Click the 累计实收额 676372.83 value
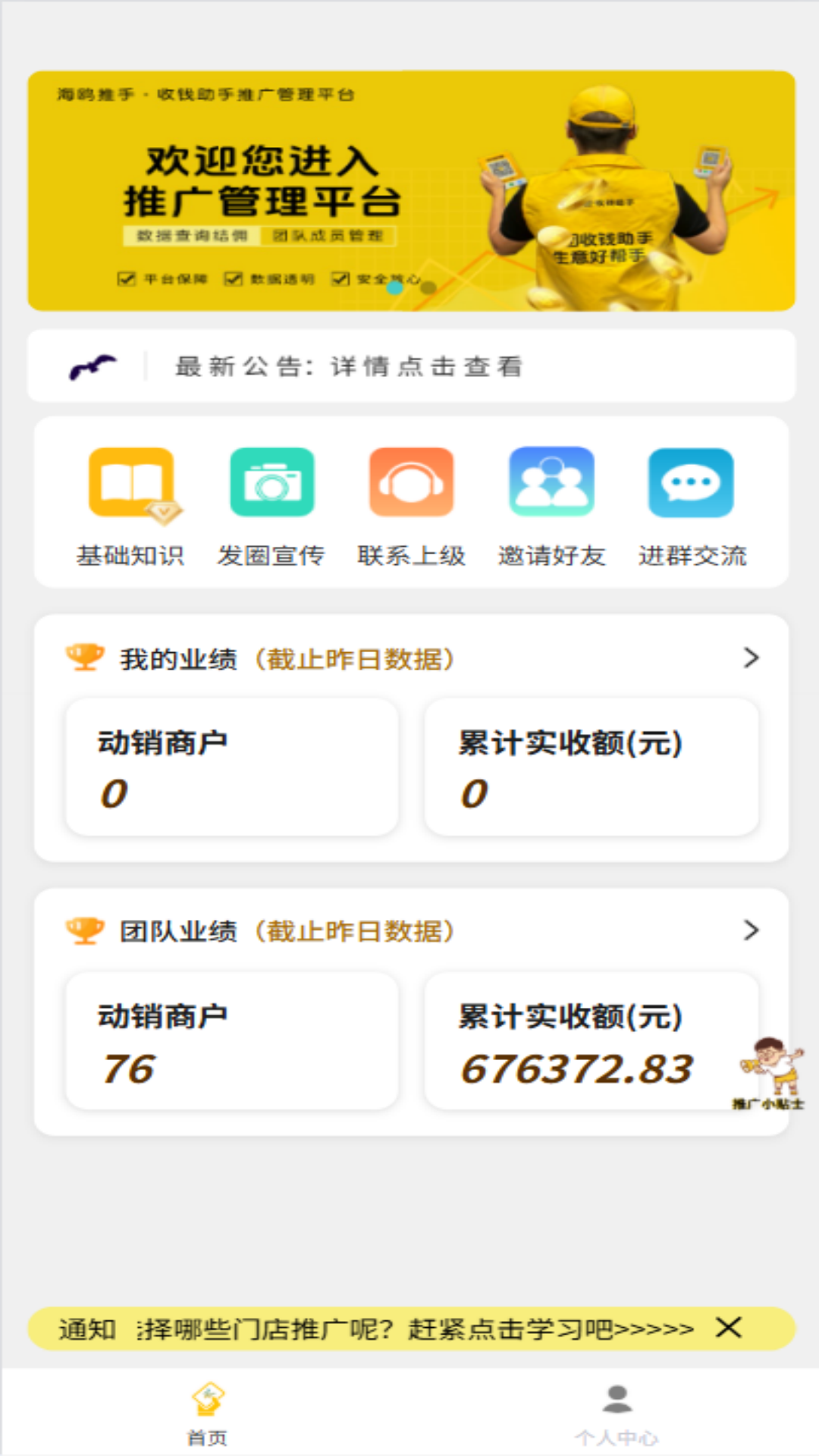819x1456 pixels. (x=577, y=1068)
